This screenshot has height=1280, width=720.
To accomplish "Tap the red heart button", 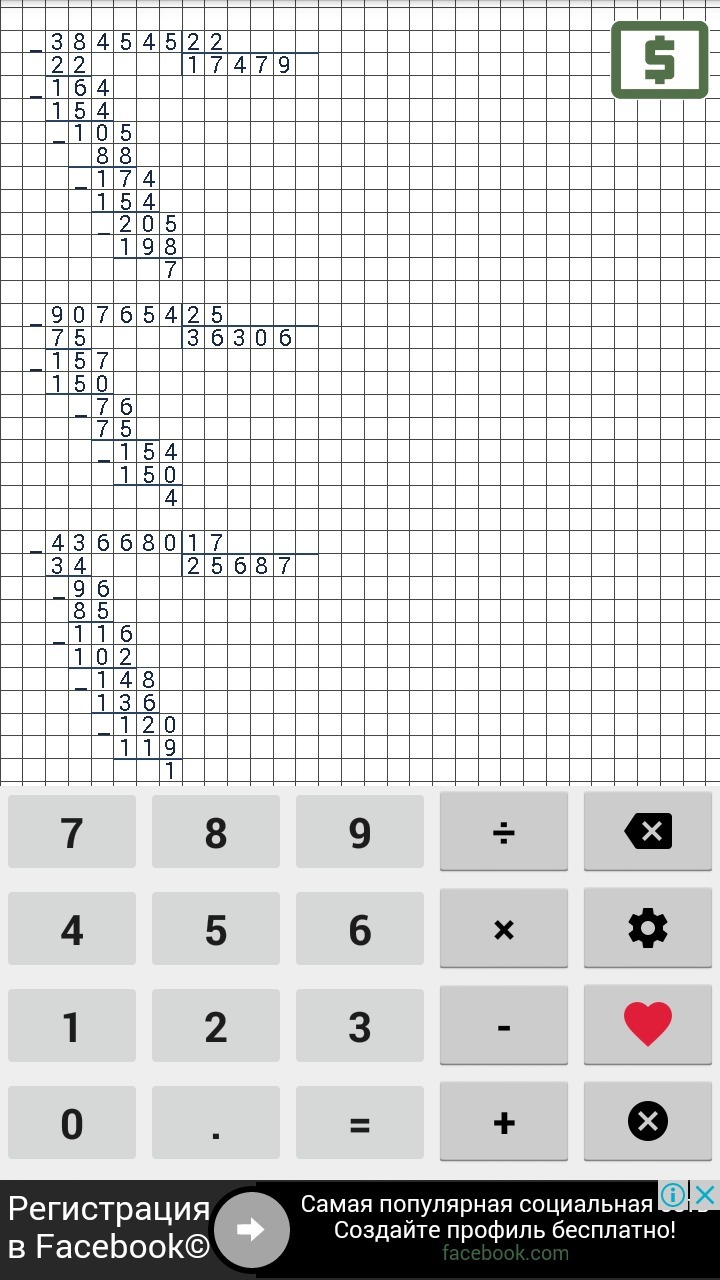I will [648, 1026].
